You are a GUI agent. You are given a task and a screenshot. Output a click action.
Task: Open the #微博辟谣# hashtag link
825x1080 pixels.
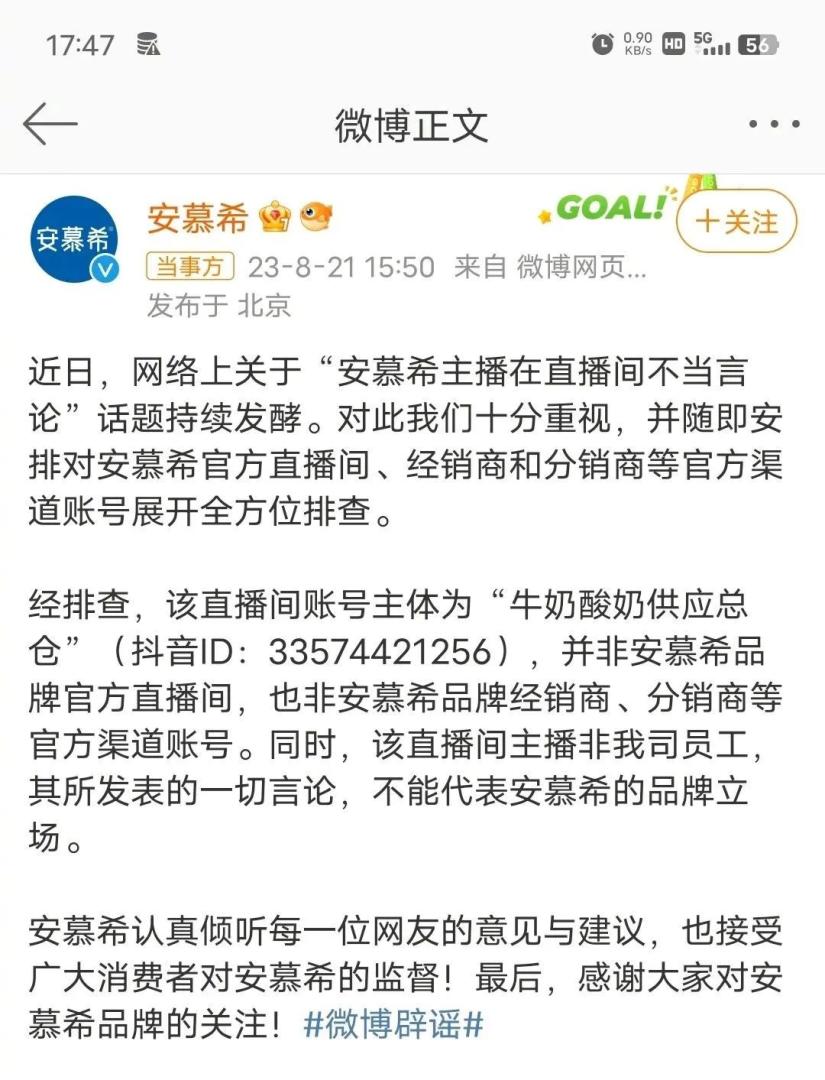pyautogui.click(x=393, y=1024)
